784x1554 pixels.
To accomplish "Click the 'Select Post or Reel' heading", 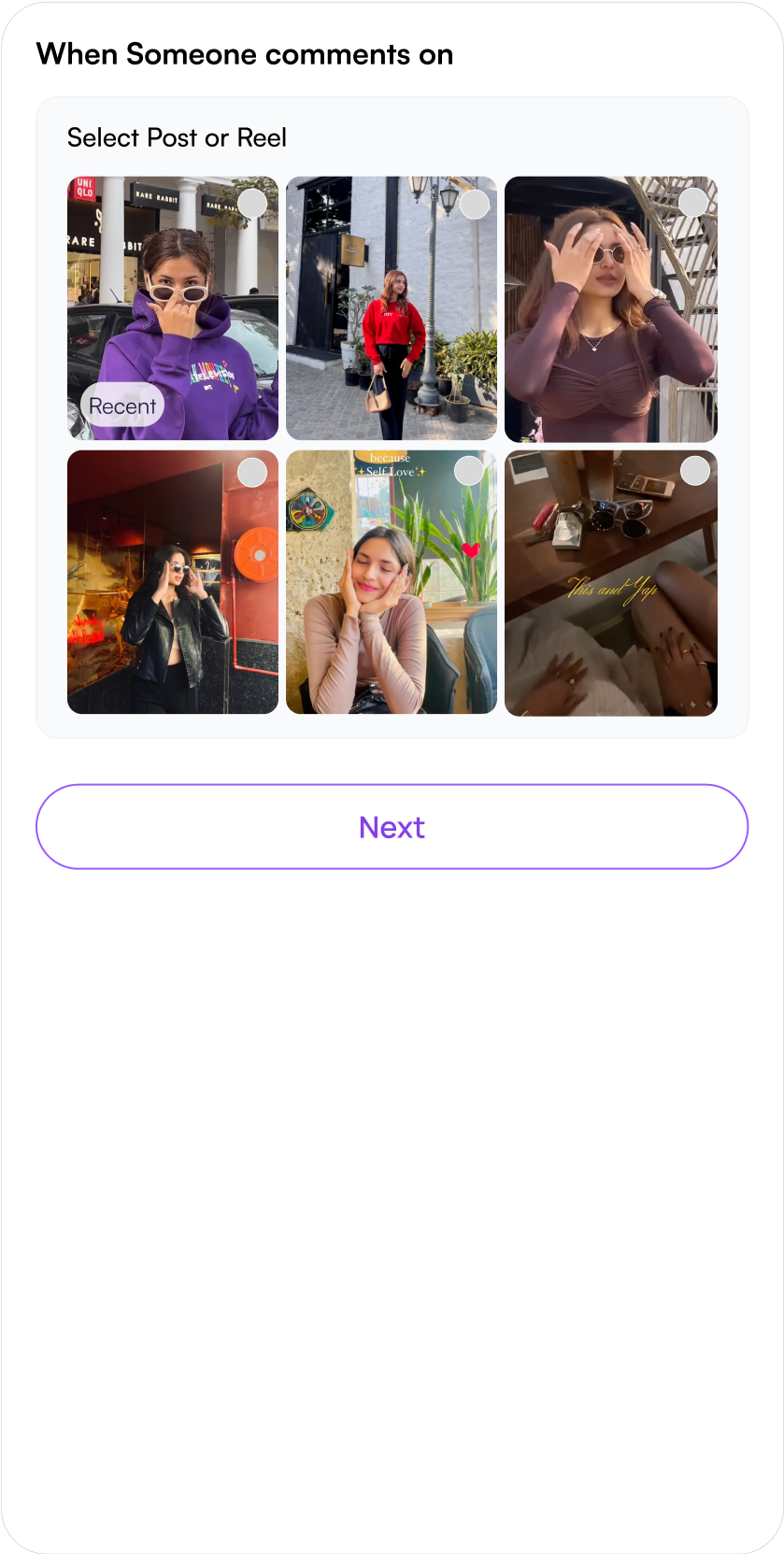I will click(x=175, y=137).
